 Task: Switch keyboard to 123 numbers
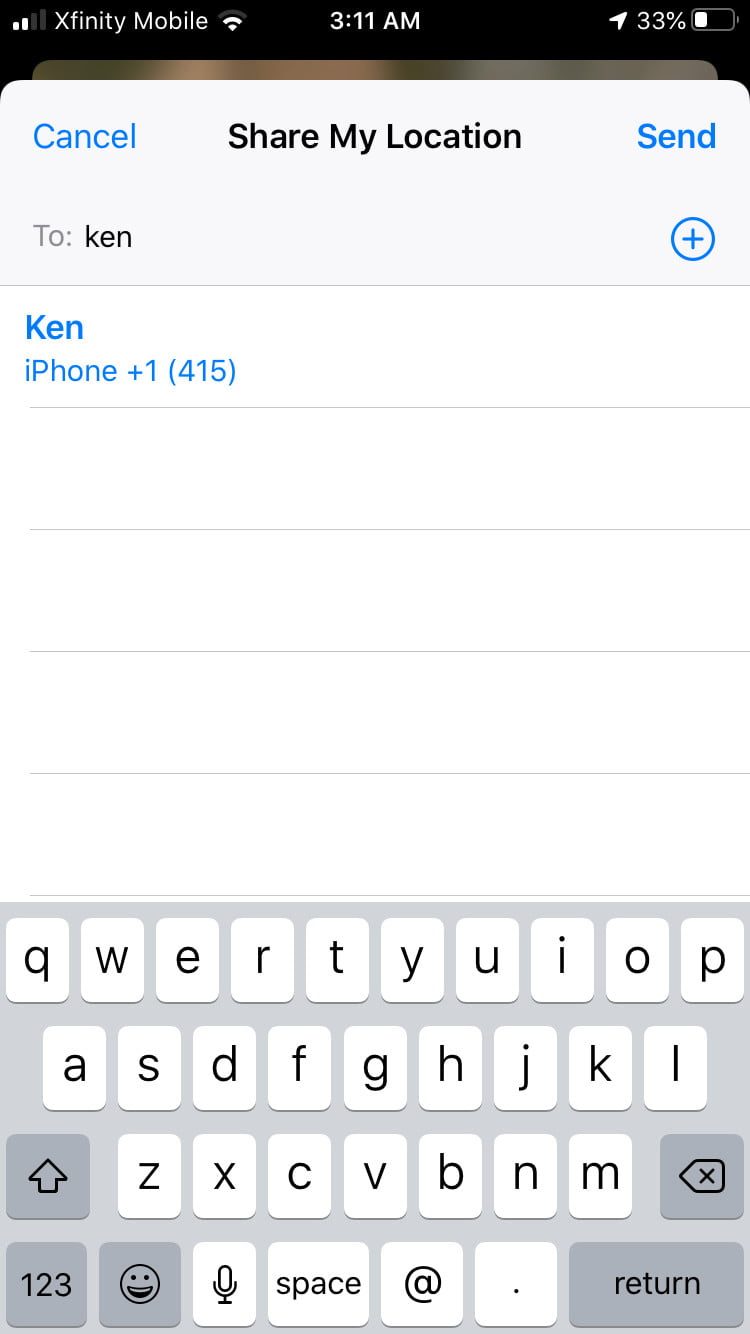47,1284
